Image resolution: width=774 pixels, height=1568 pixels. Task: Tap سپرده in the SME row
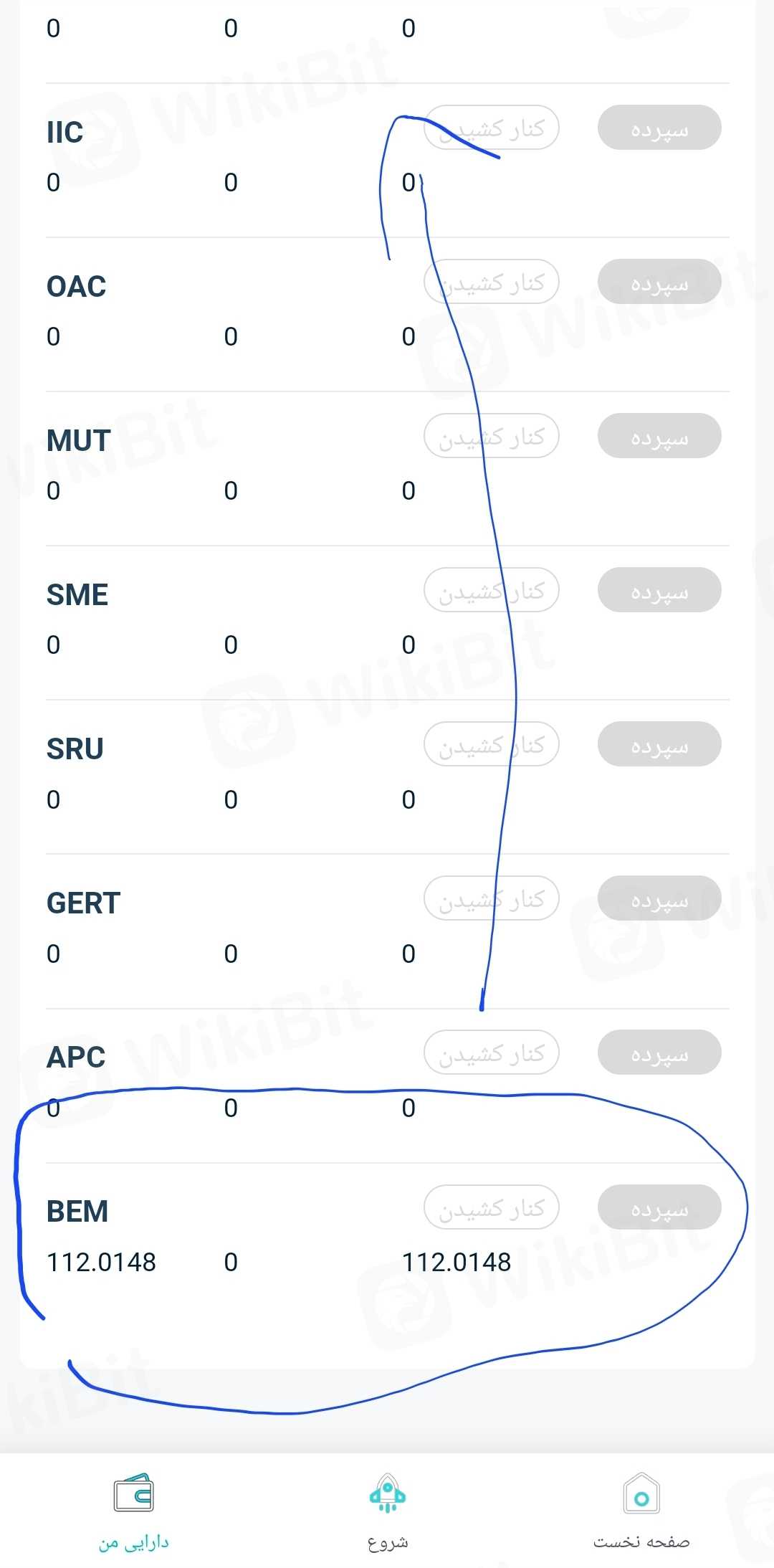tap(659, 591)
